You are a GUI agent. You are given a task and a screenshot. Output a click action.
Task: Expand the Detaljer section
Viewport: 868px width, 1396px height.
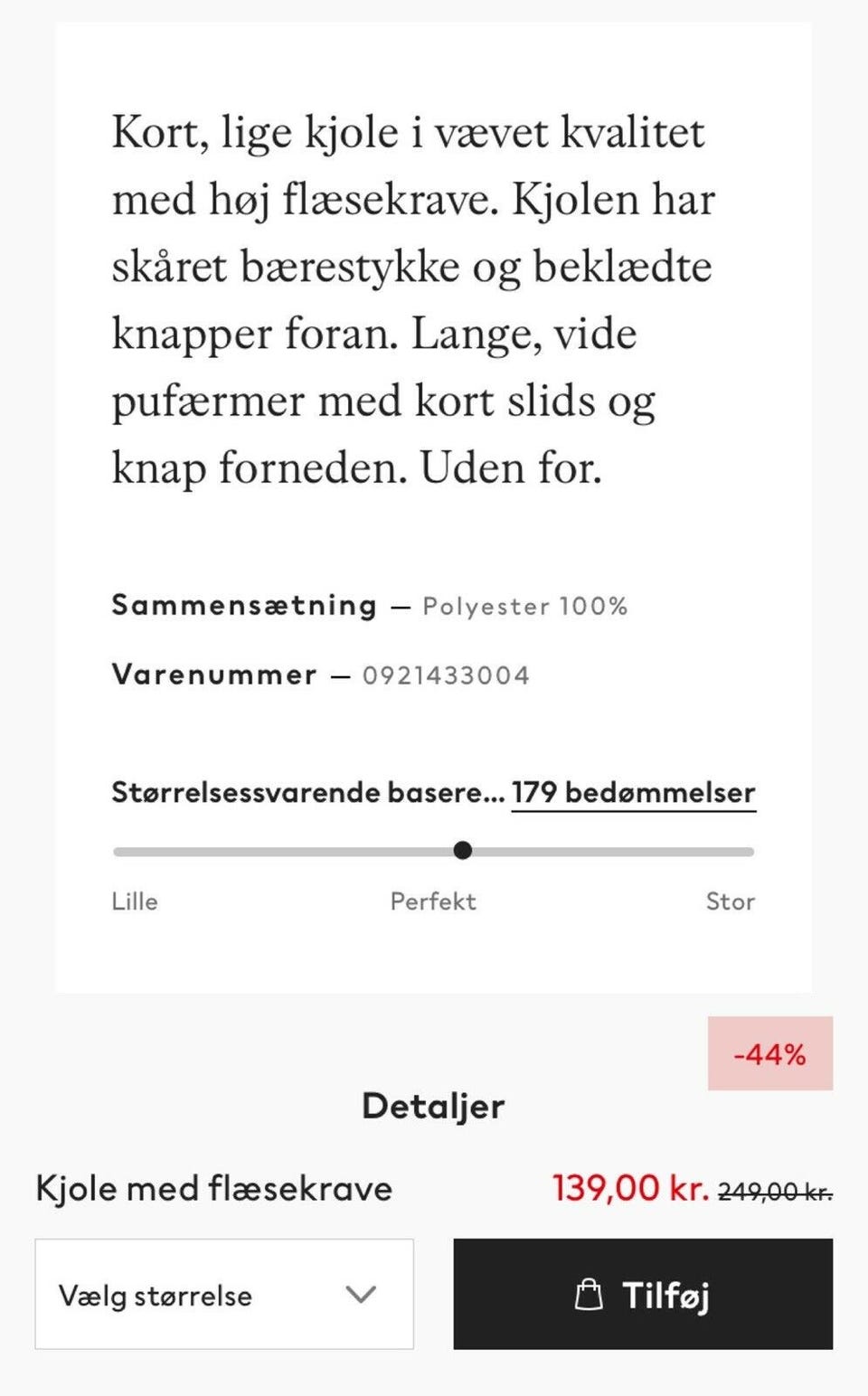click(x=434, y=1105)
